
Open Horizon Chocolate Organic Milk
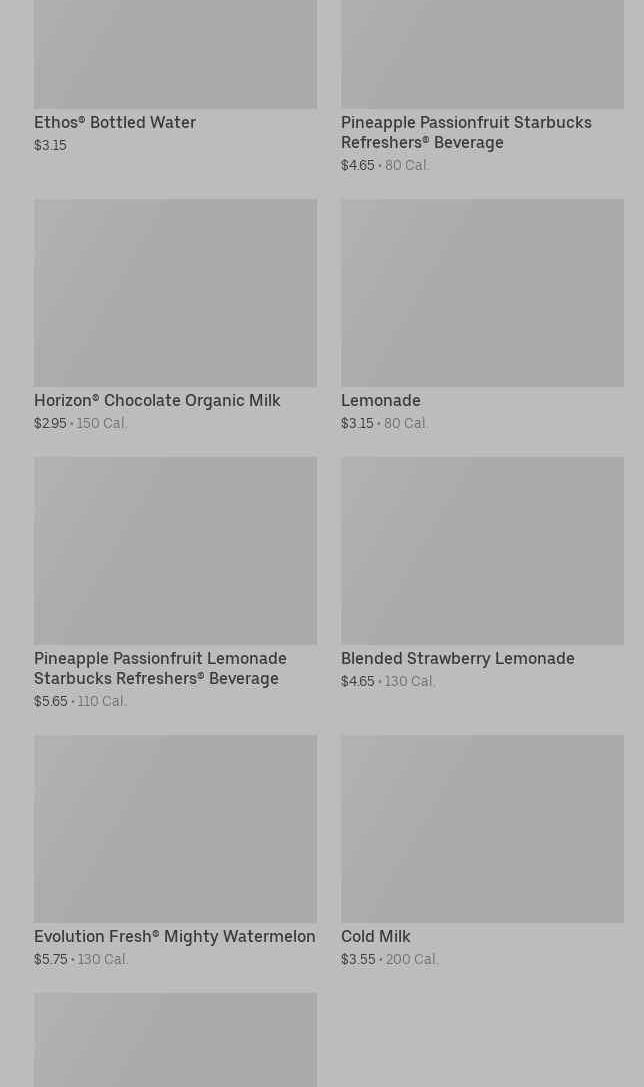175,315
